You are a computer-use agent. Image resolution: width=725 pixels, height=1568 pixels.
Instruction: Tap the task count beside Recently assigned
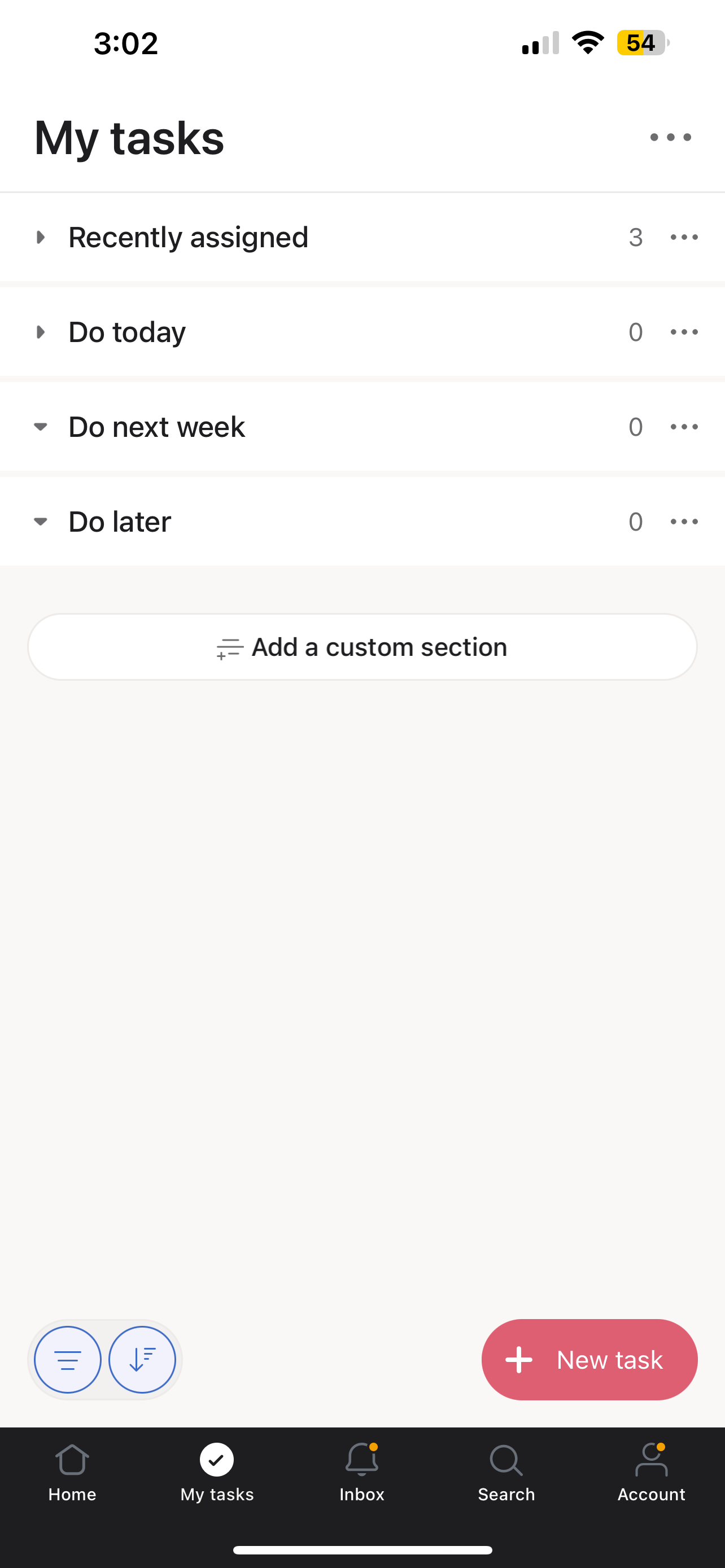click(636, 238)
